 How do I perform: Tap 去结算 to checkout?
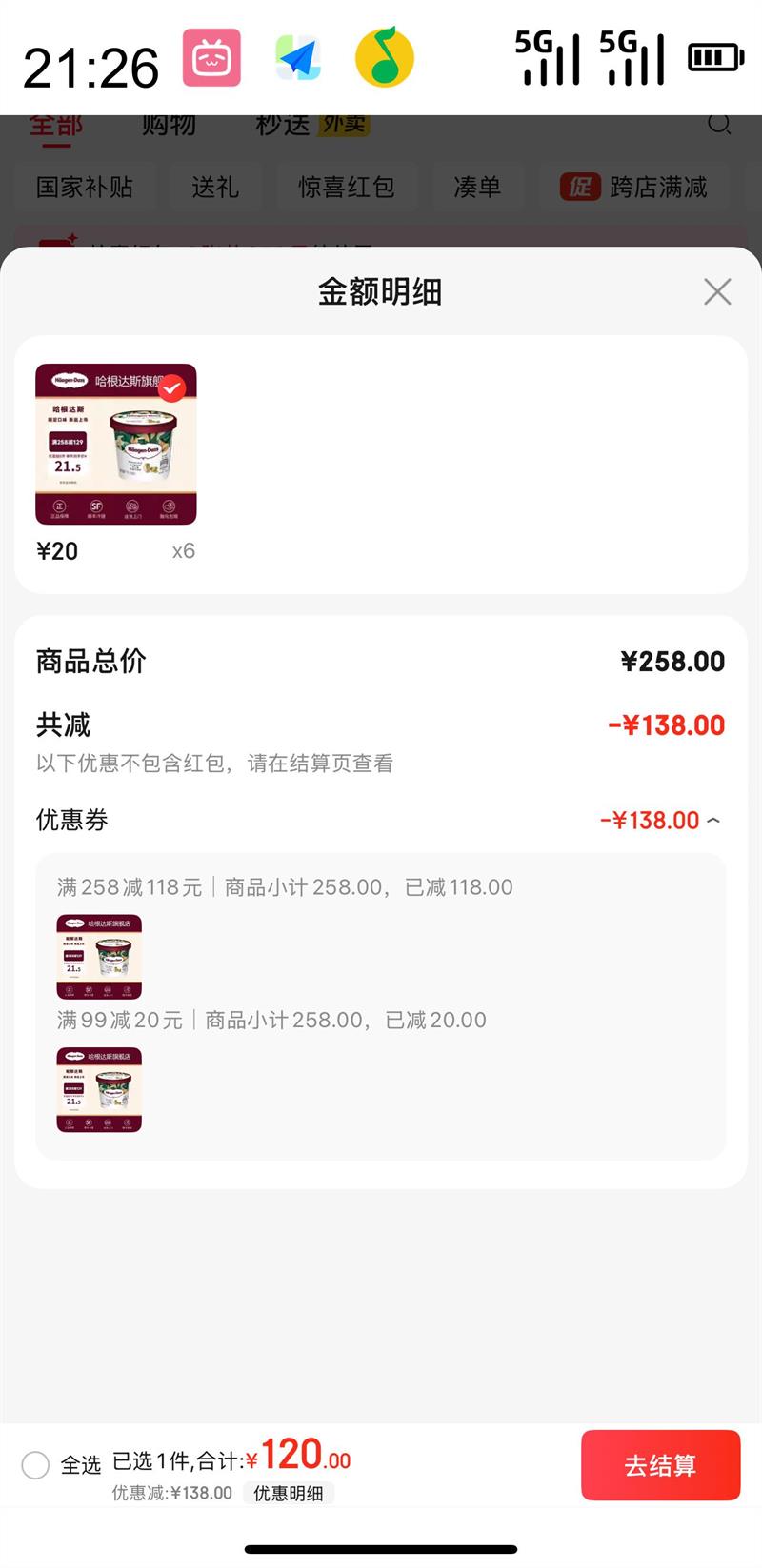660,1465
